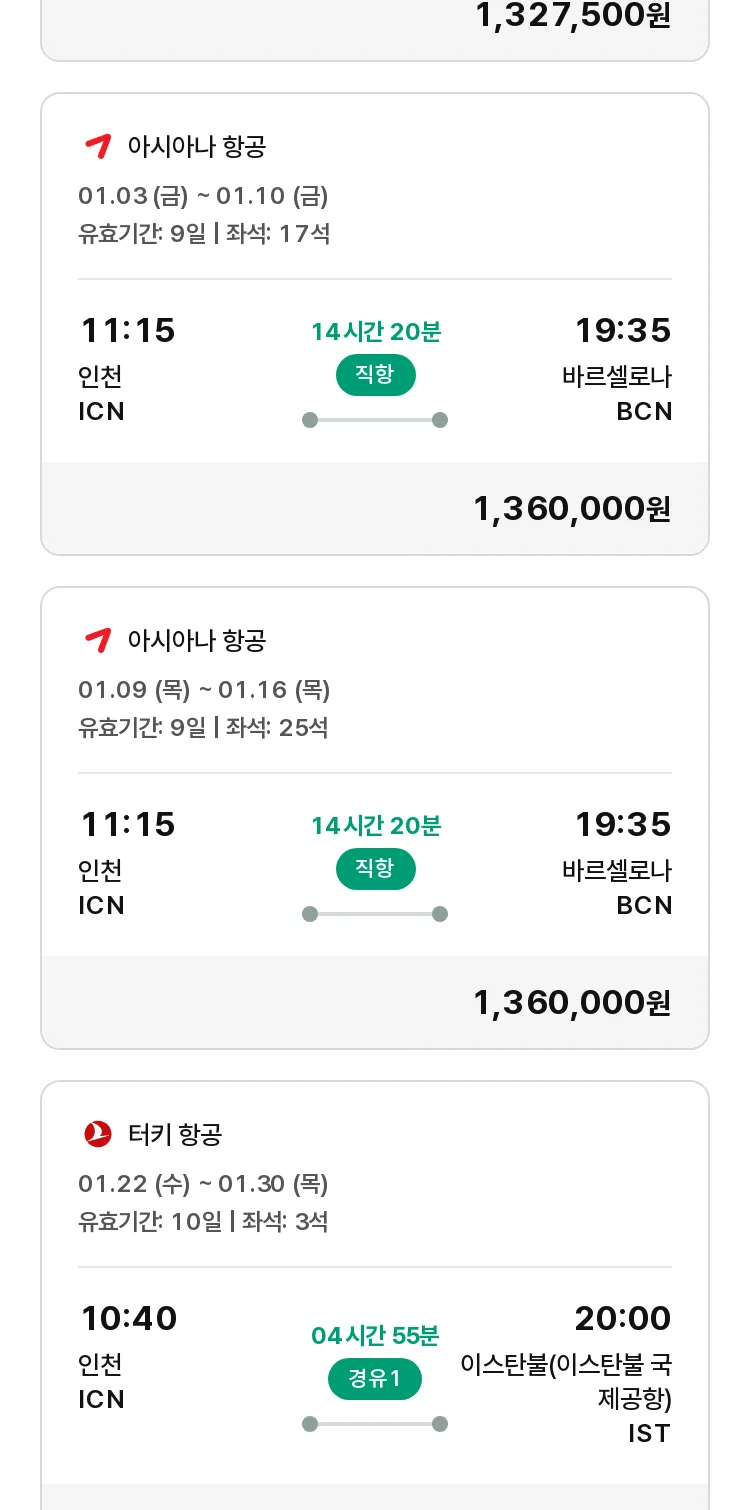Open the Asiana flight card dated 01.03 ~ 01.10
The width and height of the screenshot is (750, 1510).
pos(375,324)
